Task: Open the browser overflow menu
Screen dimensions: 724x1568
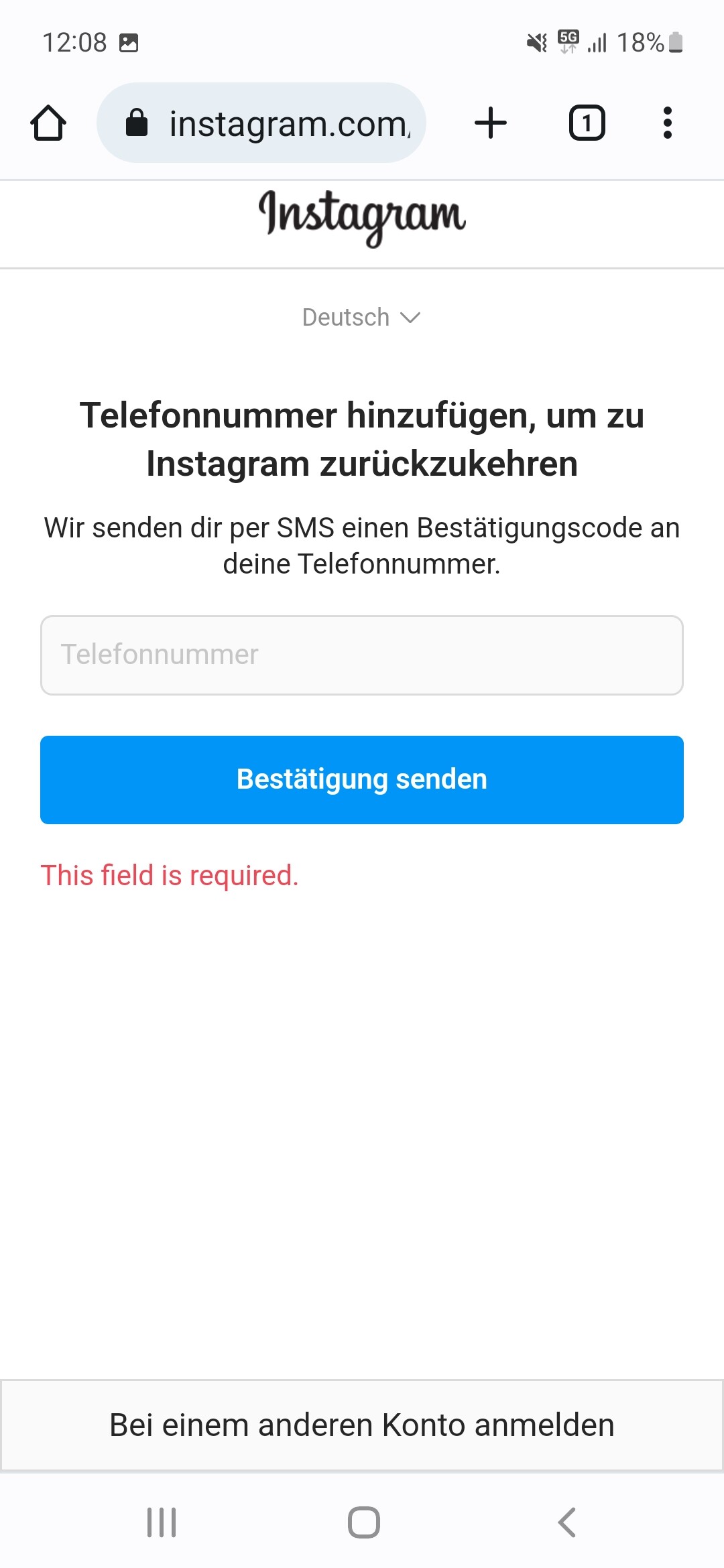Action: point(667,123)
